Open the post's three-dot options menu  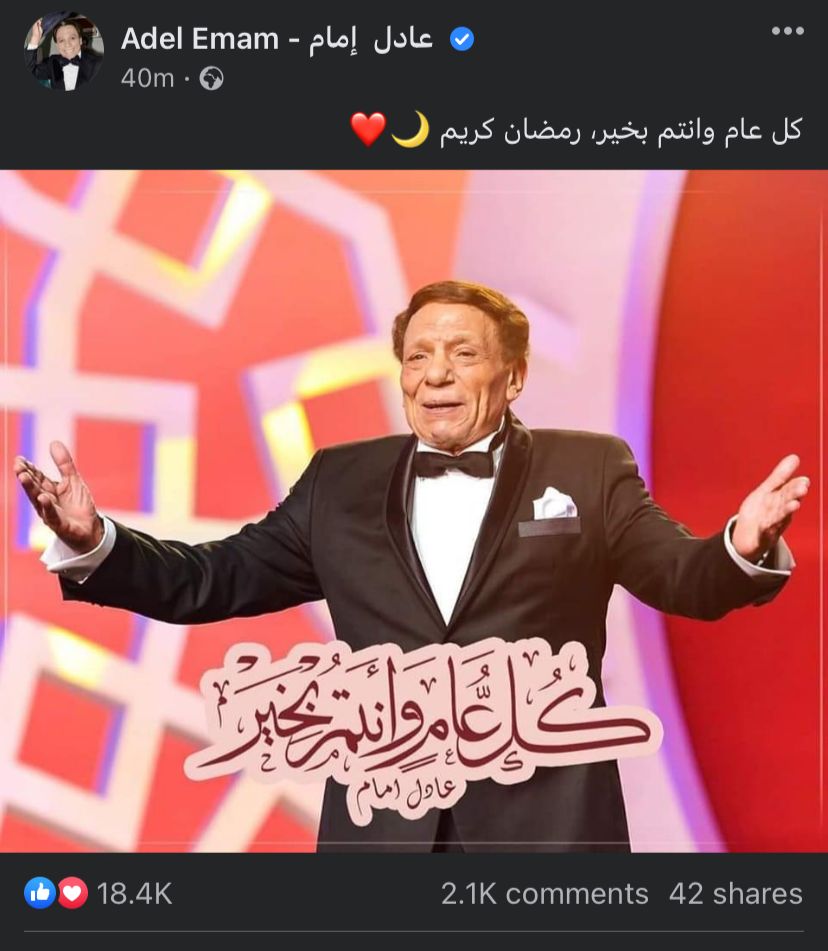tap(787, 32)
